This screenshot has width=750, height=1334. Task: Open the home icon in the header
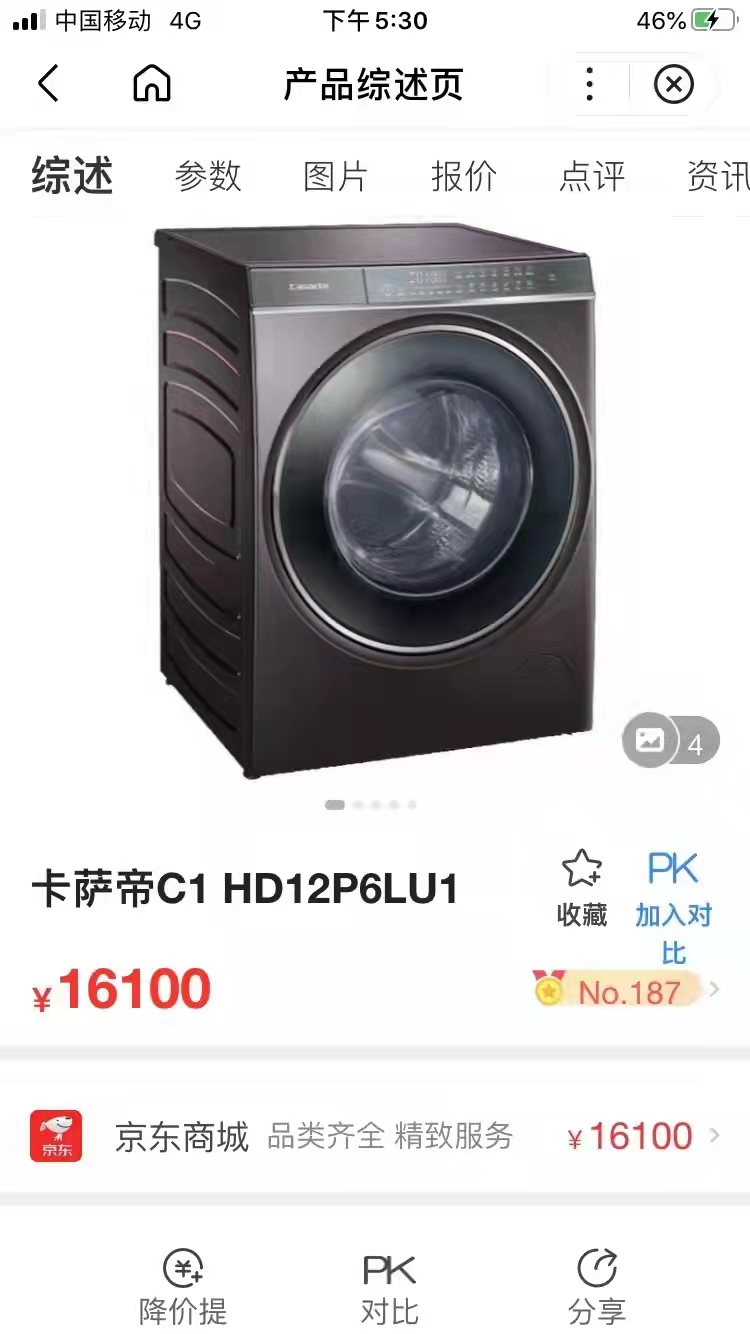pyautogui.click(x=152, y=84)
